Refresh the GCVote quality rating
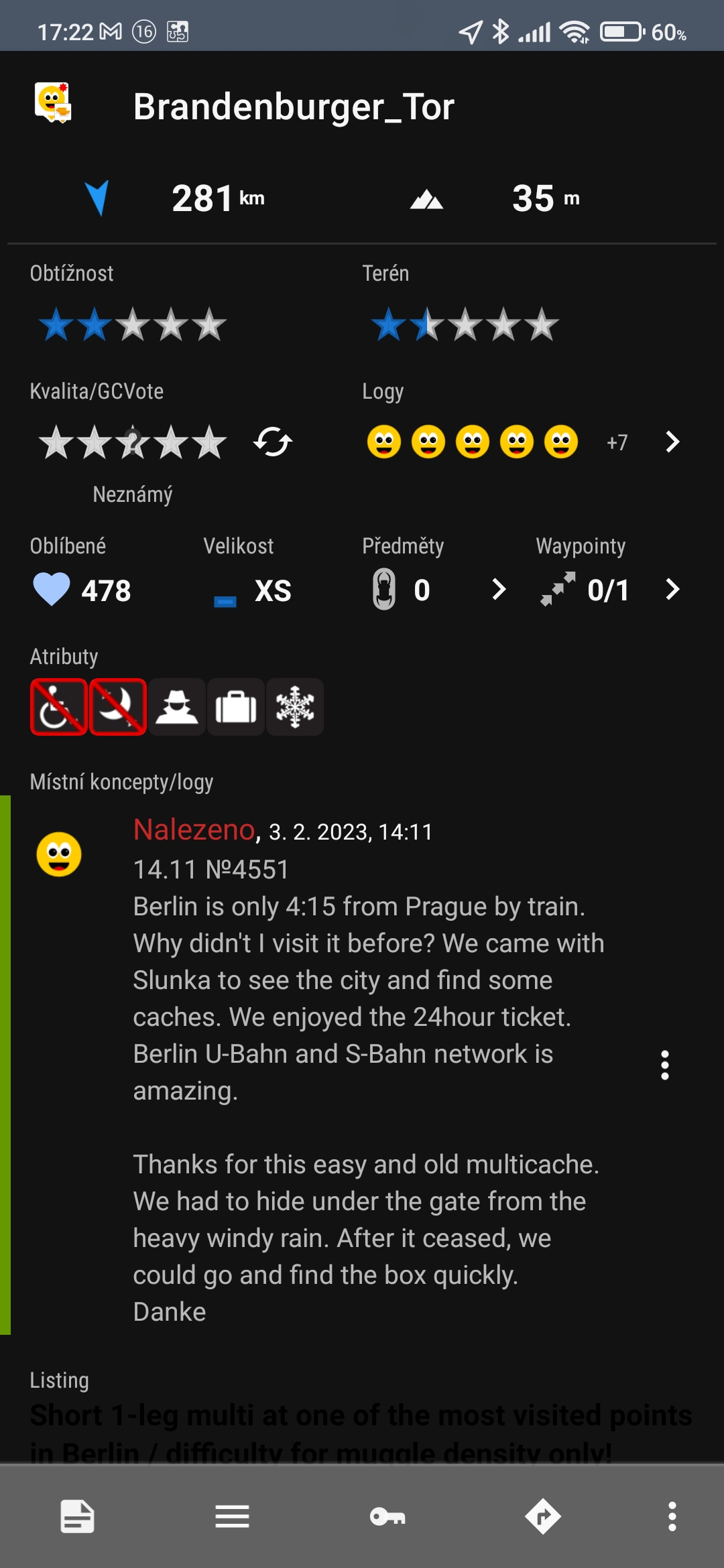Screen dimensions: 724x1568 coord(273,442)
